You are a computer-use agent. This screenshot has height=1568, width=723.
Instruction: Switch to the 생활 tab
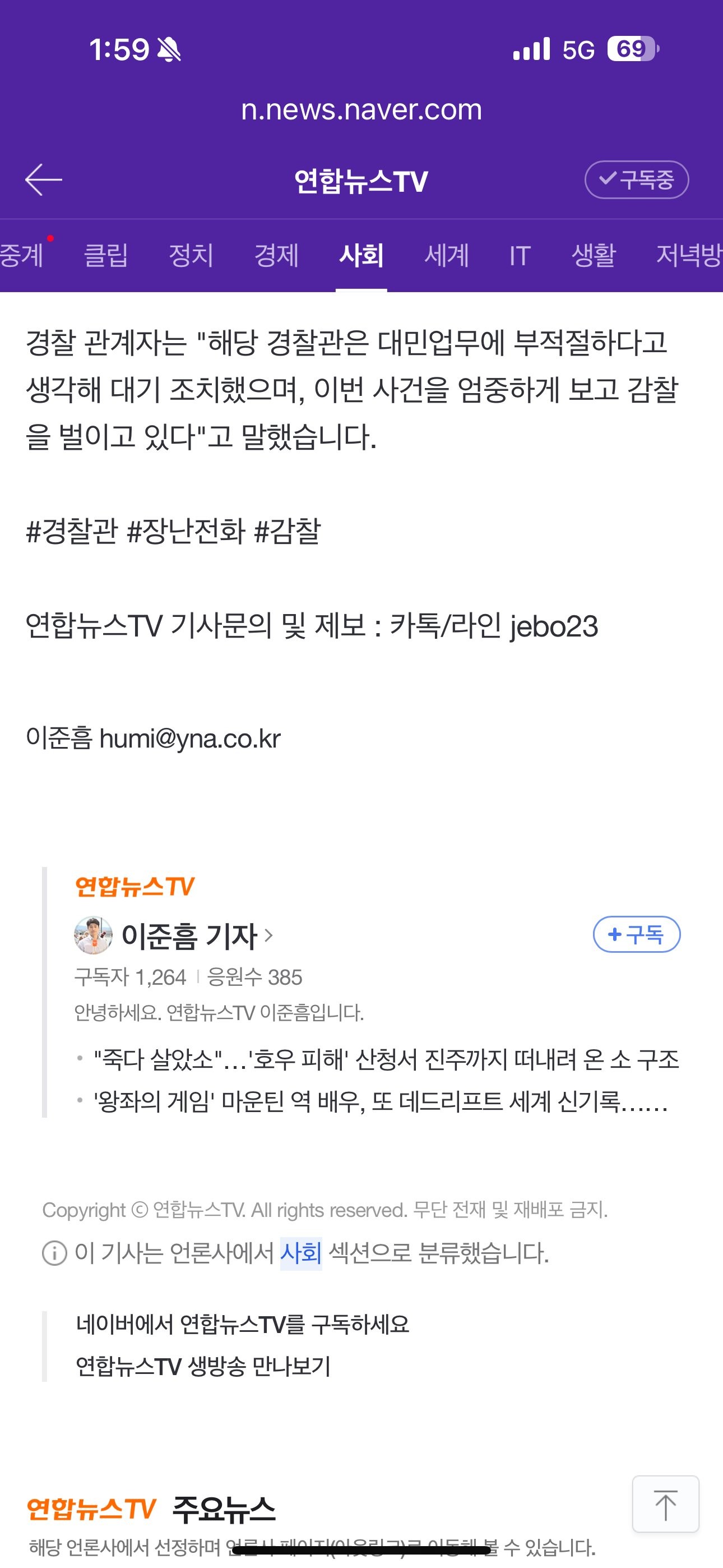click(x=594, y=255)
